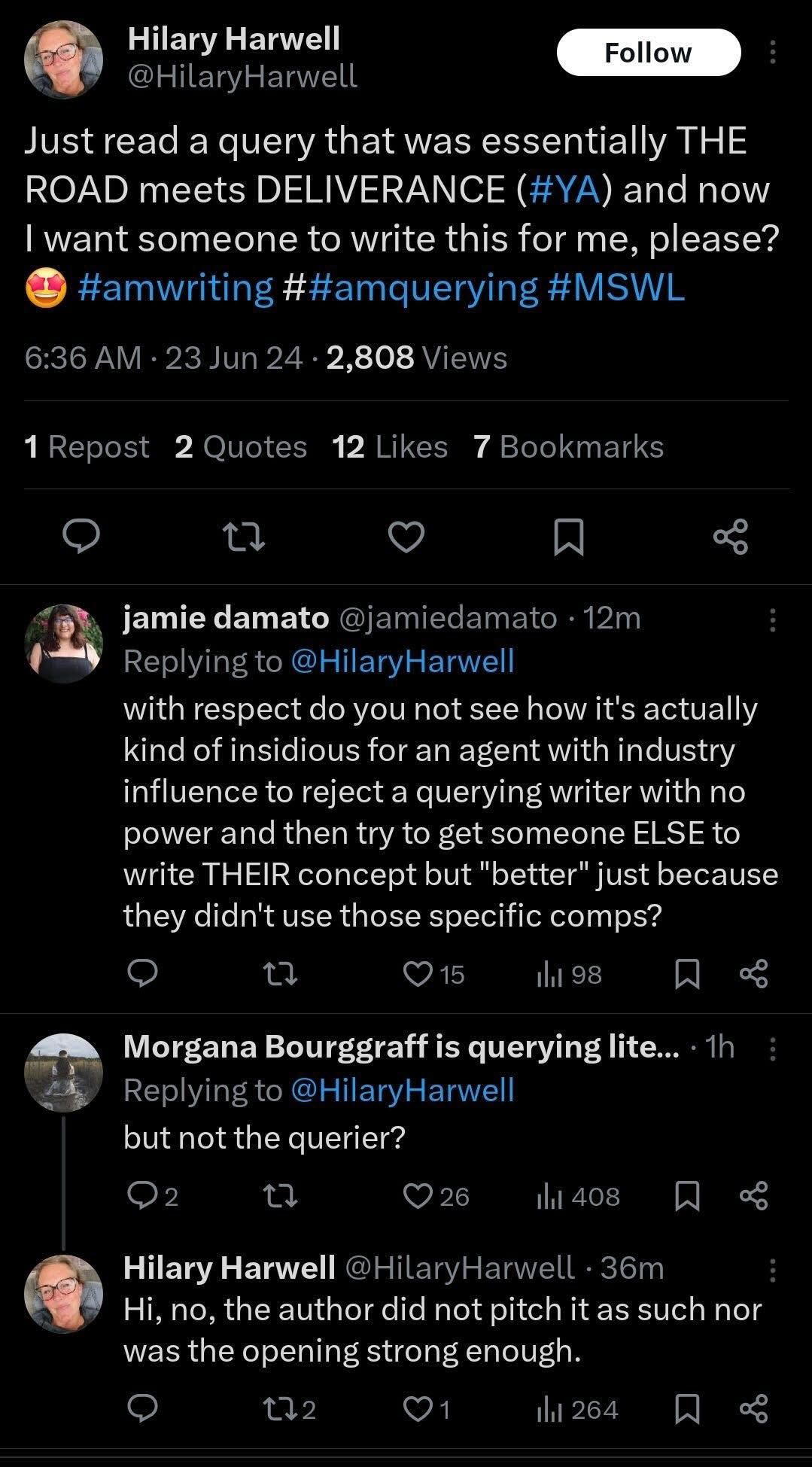Share the main tweet
Image resolution: width=812 pixels, height=1467 pixels.
point(730,537)
